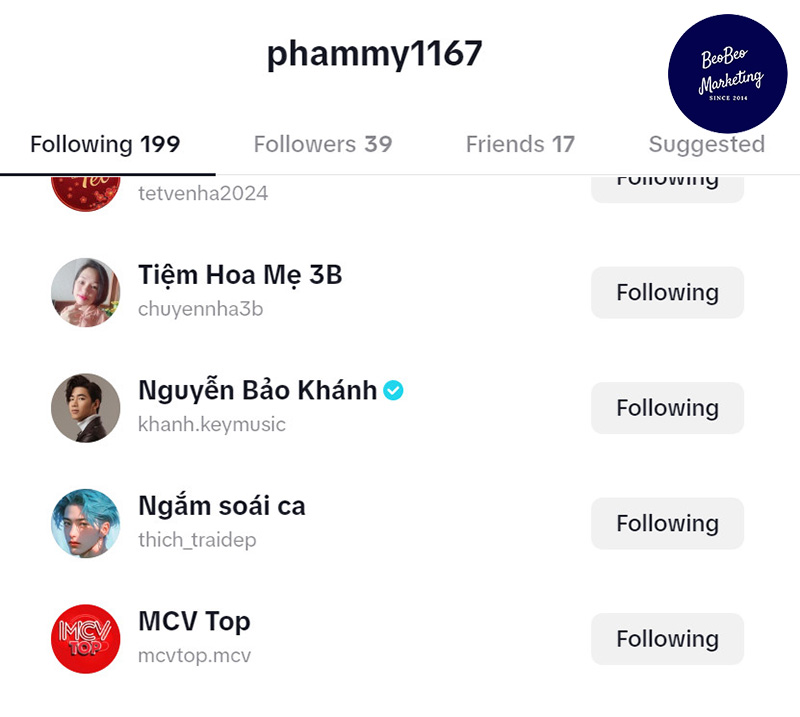Unfollow Tiệm Hoa Mẹ 3B via Following button
The height and width of the screenshot is (717, 800).
(x=667, y=293)
